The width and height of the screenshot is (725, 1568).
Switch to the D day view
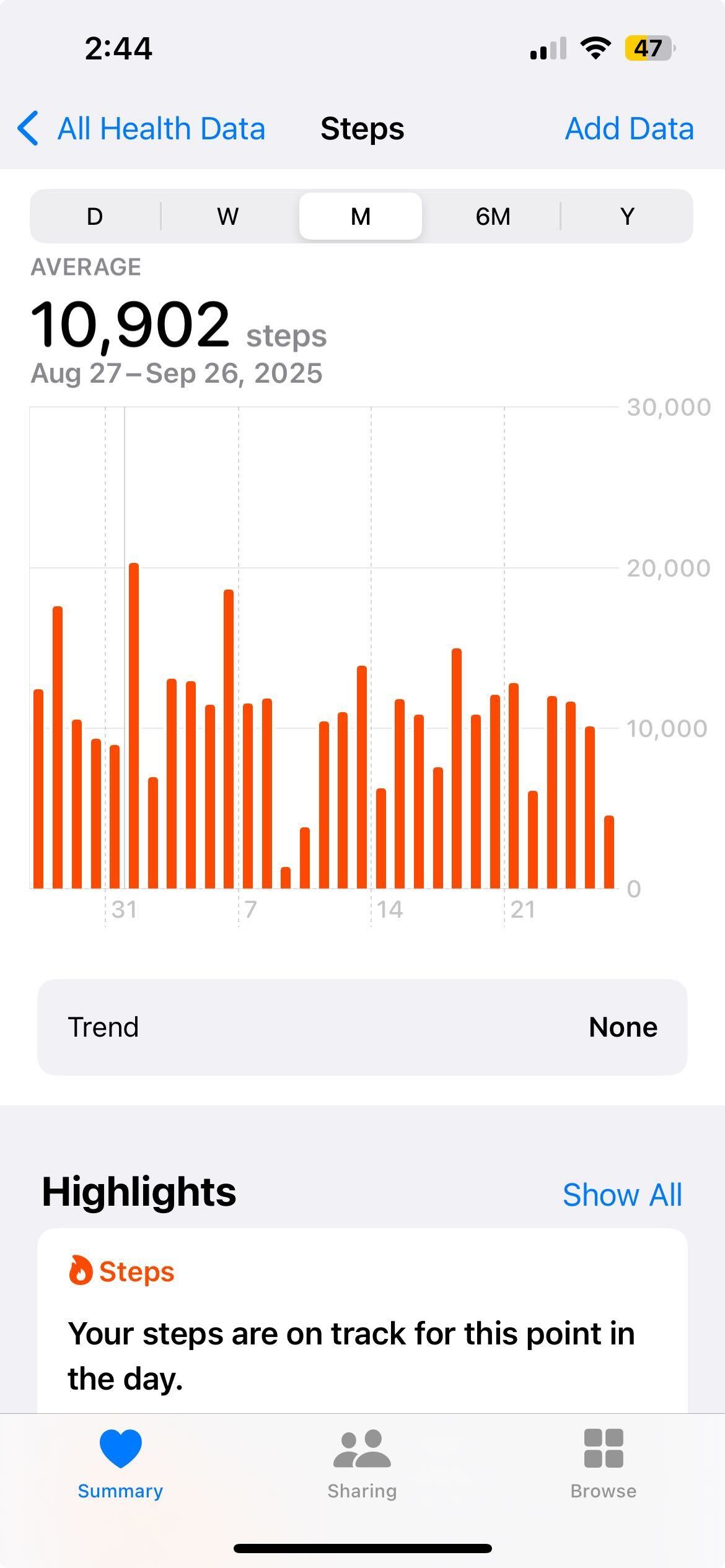[x=95, y=217]
